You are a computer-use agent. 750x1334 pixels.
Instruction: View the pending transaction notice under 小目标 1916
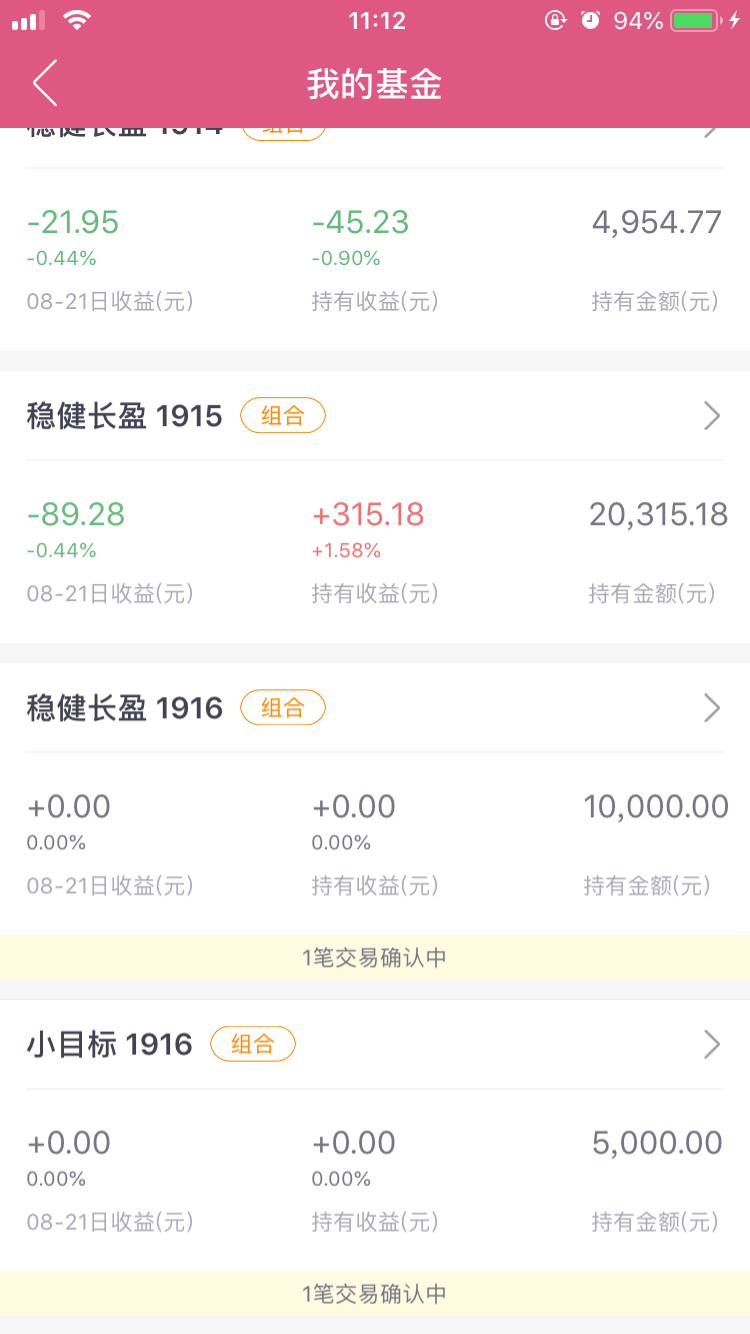pyautogui.click(x=375, y=1293)
